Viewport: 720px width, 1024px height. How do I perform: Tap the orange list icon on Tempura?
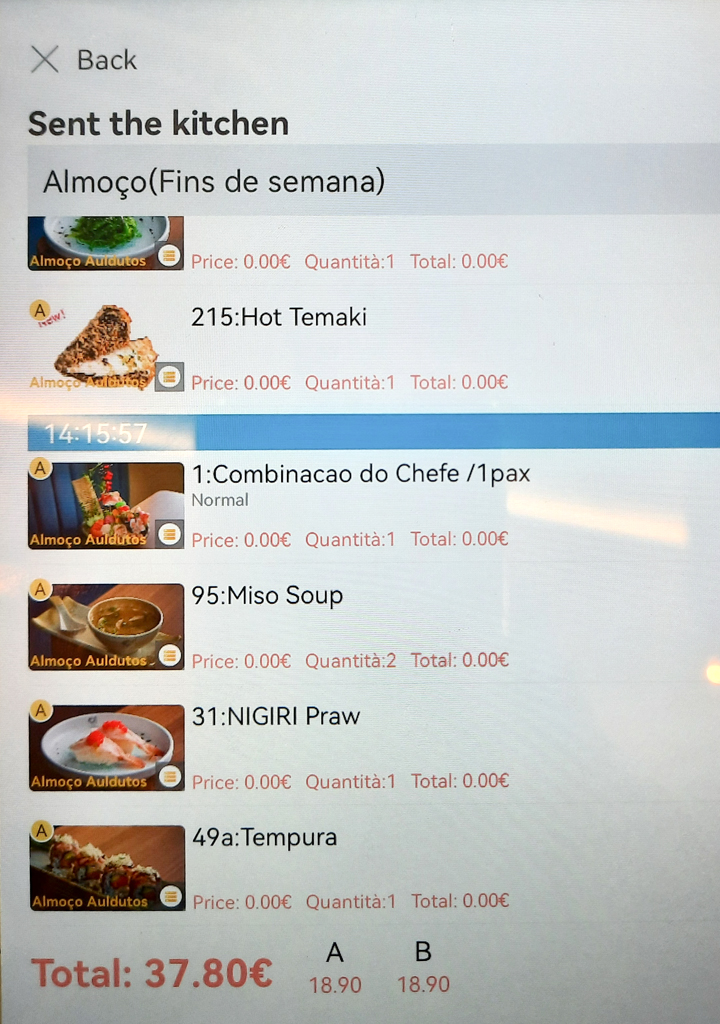point(171,896)
